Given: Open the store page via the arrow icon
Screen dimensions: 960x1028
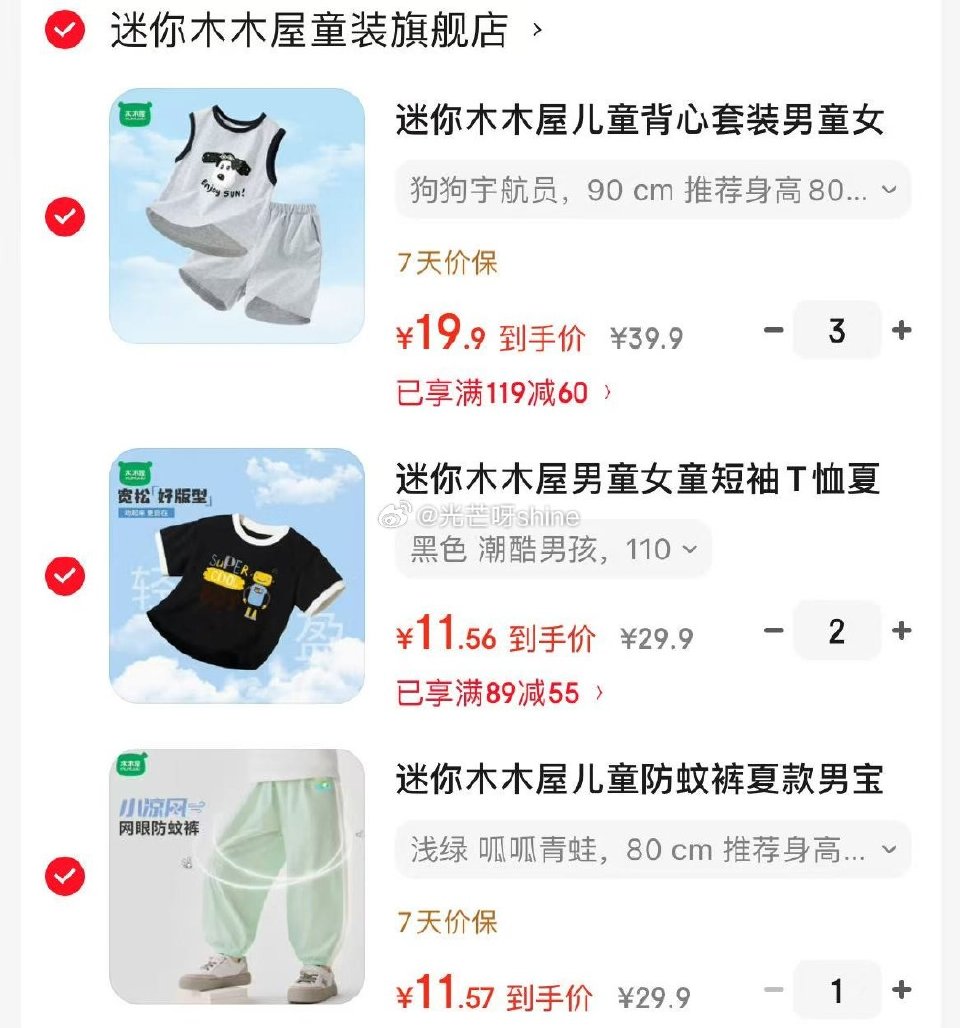Looking at the screenshot, I should pos(538,31).
